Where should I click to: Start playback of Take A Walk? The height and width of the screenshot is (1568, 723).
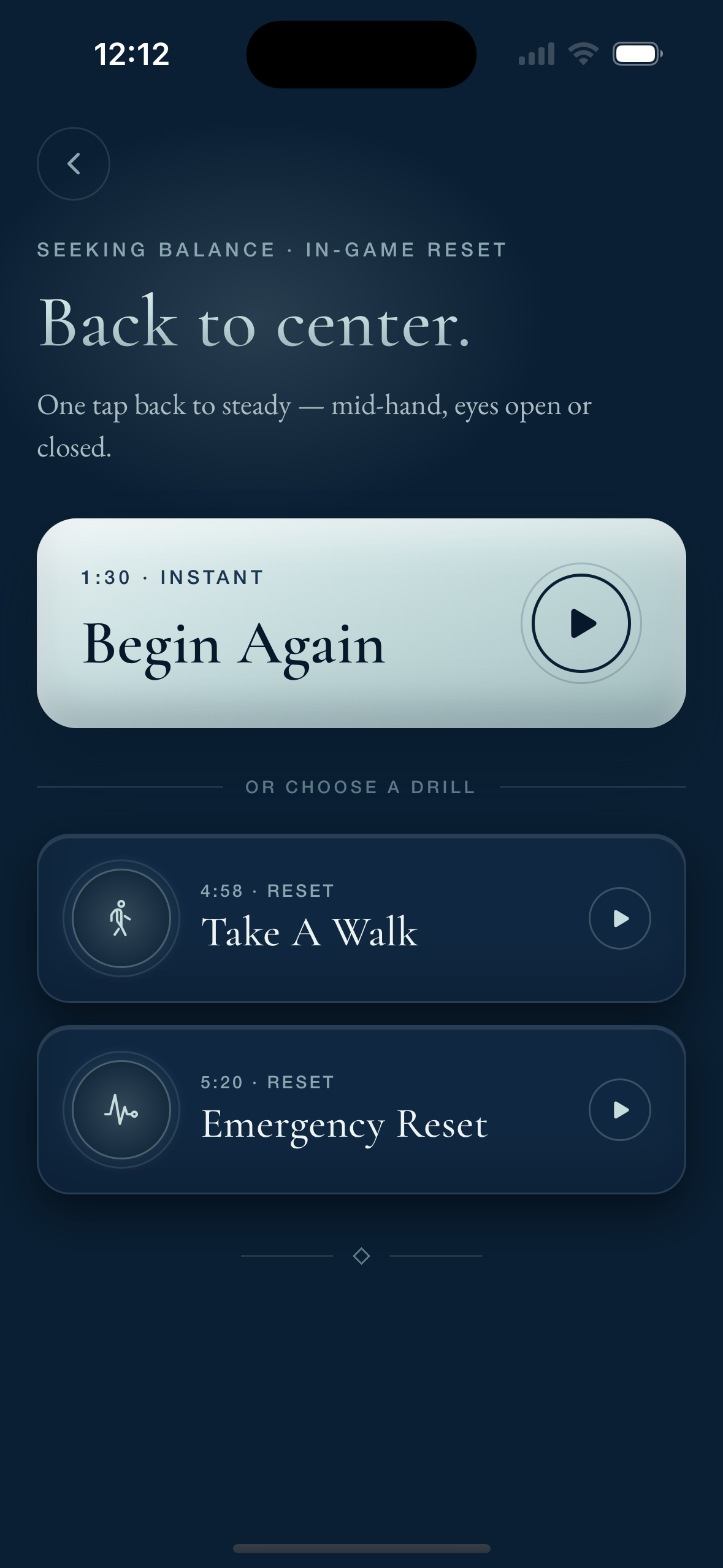tap(619, 918)
